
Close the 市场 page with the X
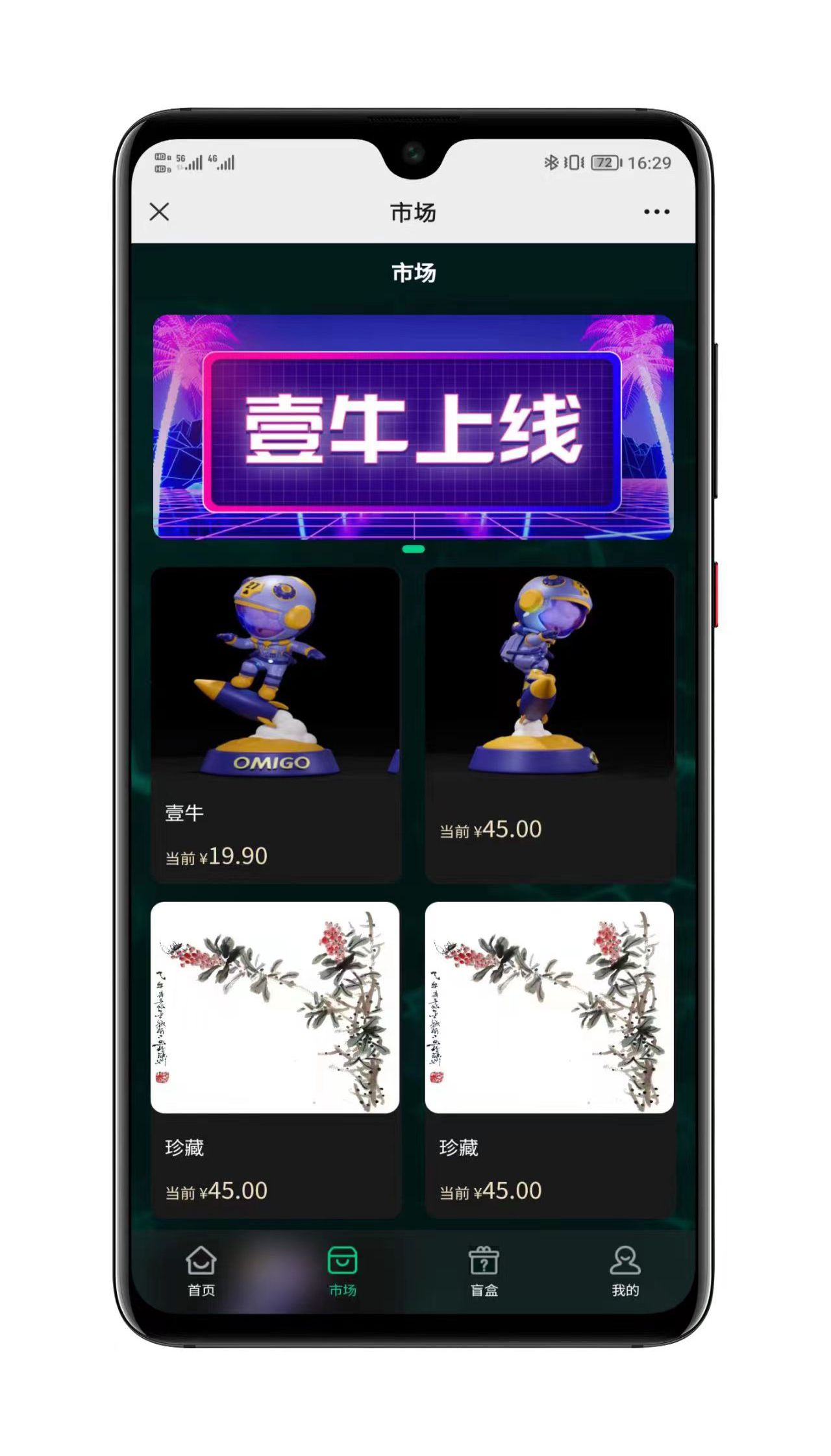159,212
